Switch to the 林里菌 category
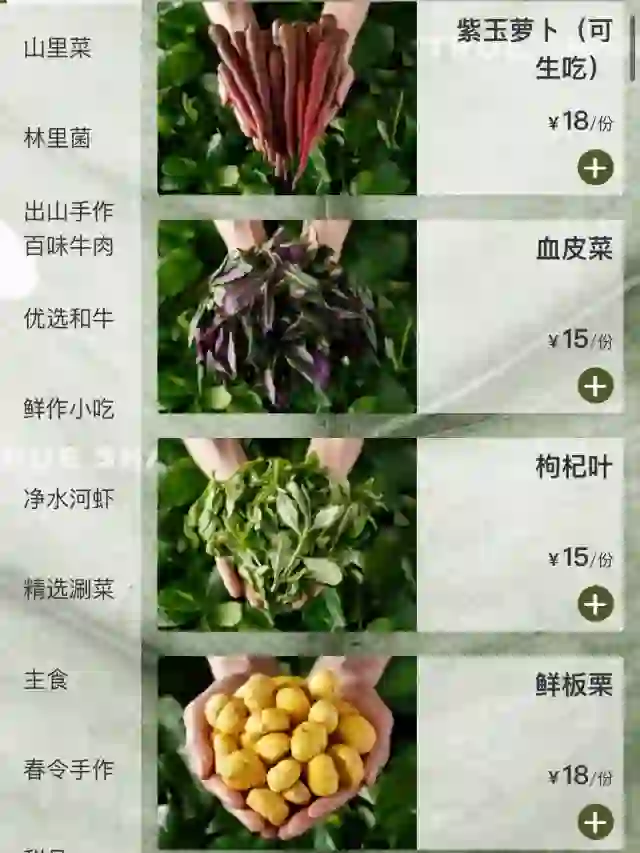Screen dimensions: 640x853 [58, 139]
